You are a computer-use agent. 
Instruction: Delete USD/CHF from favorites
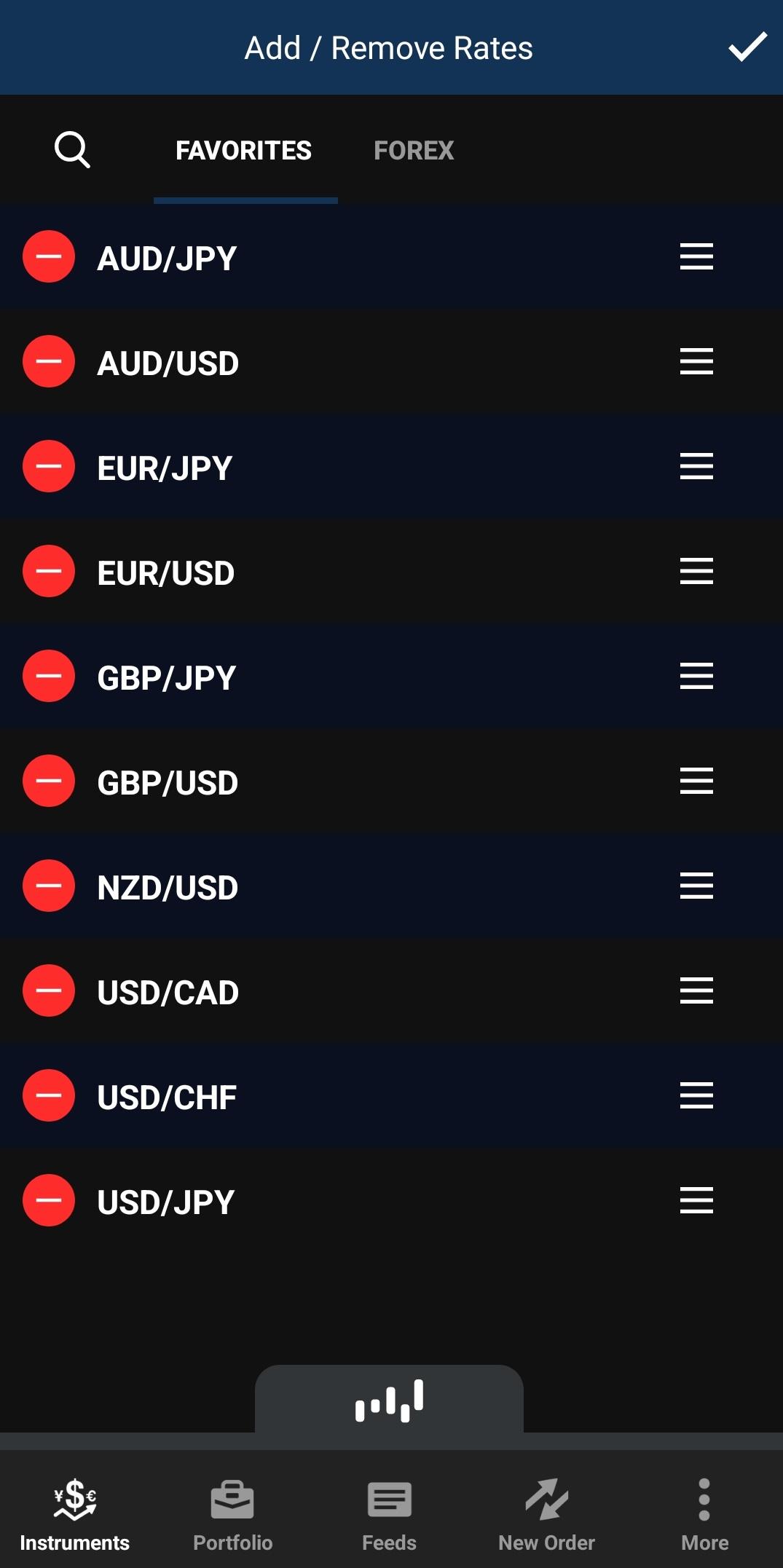click(x=49, y=1095)
